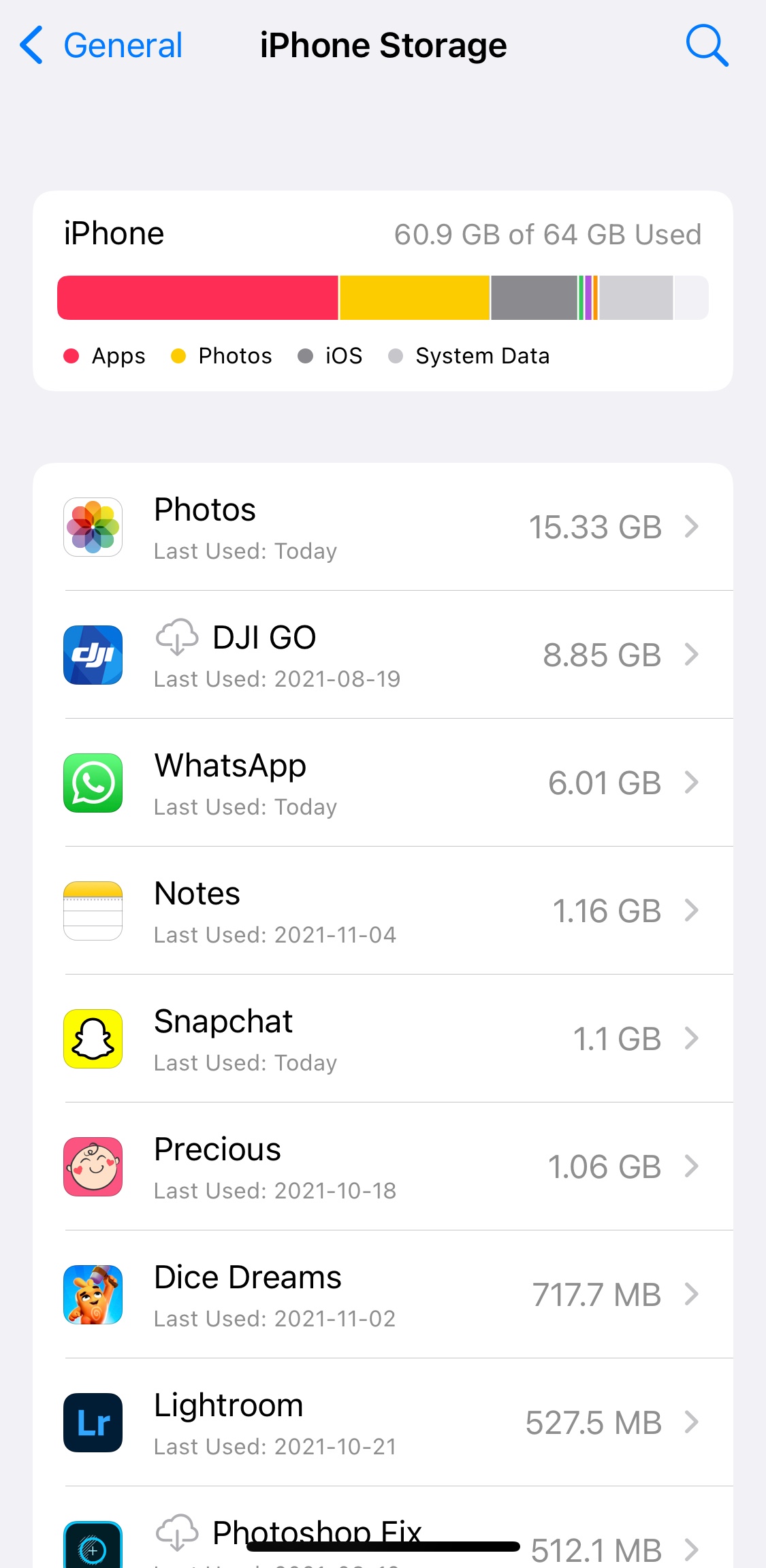Open the search magnifier icon
Screen dimensions: 766x1568
pyautogui.click(x=707, y=46)
